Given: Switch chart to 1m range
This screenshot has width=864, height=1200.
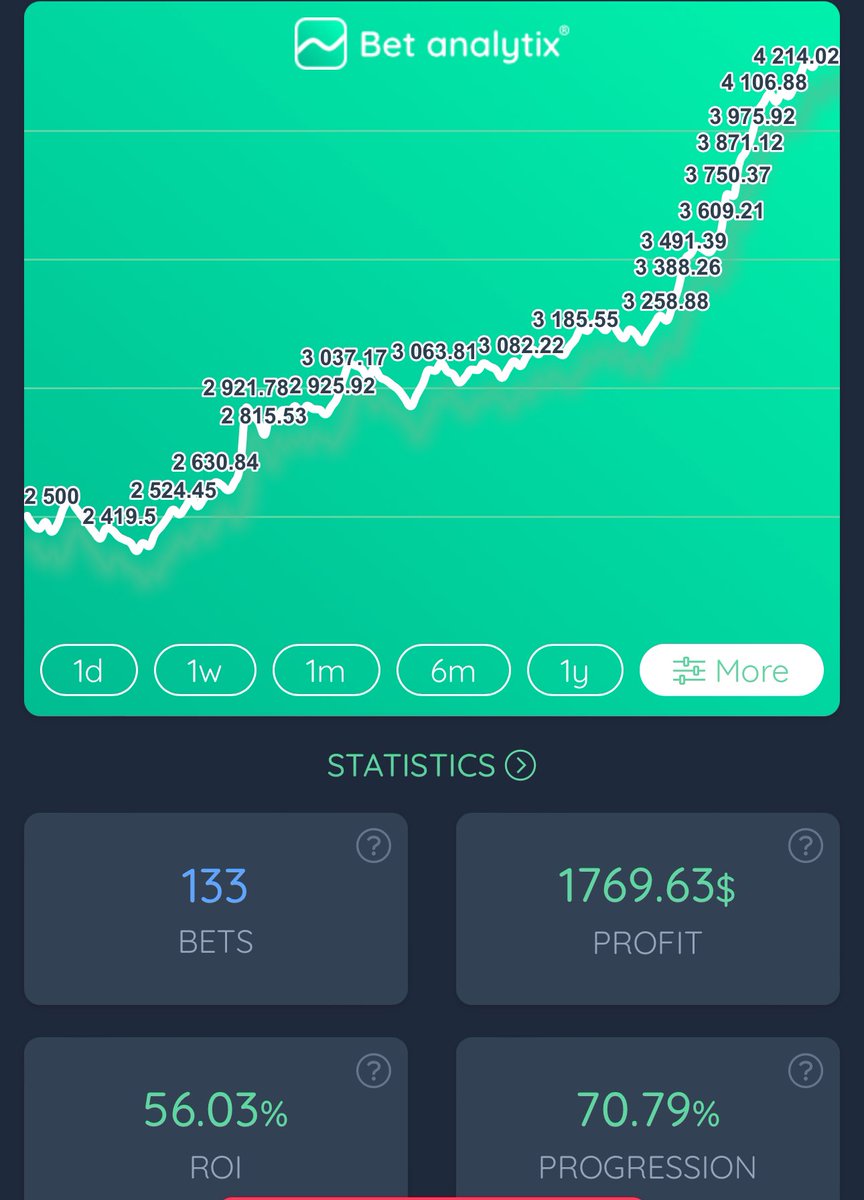Looking at the screenshot, I should (x=326, y=671).
